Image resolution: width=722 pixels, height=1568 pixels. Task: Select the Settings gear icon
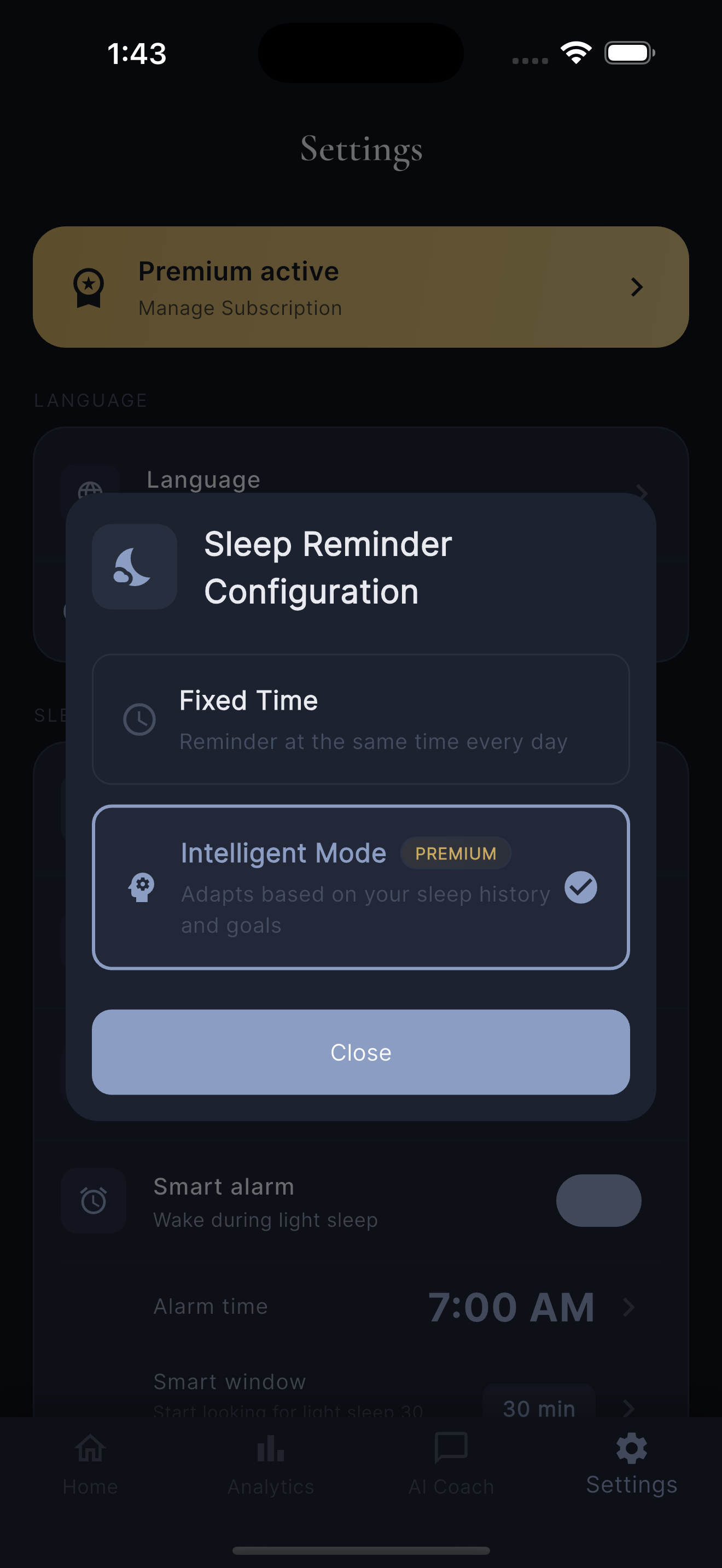[x=631, y=1449]
